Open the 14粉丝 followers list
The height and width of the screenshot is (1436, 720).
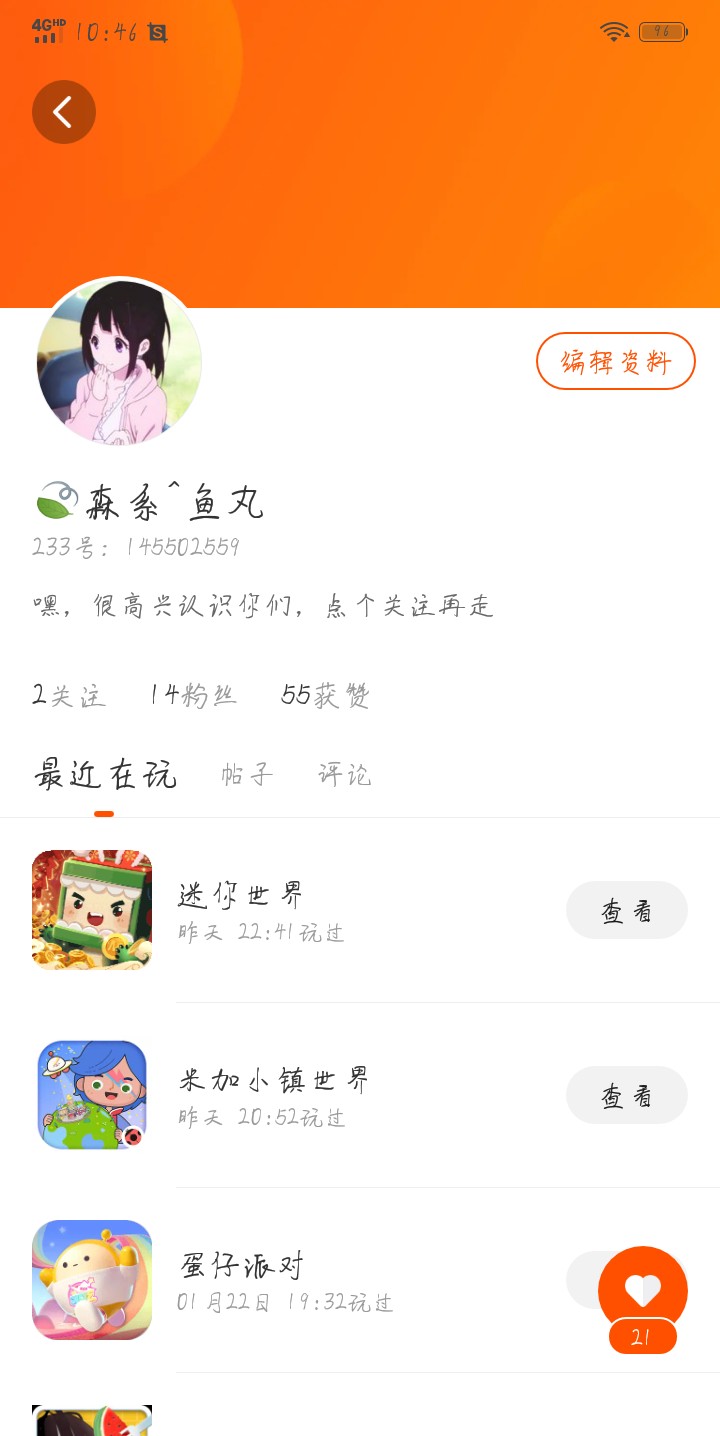pyautogui.click(x=193, y=695)
